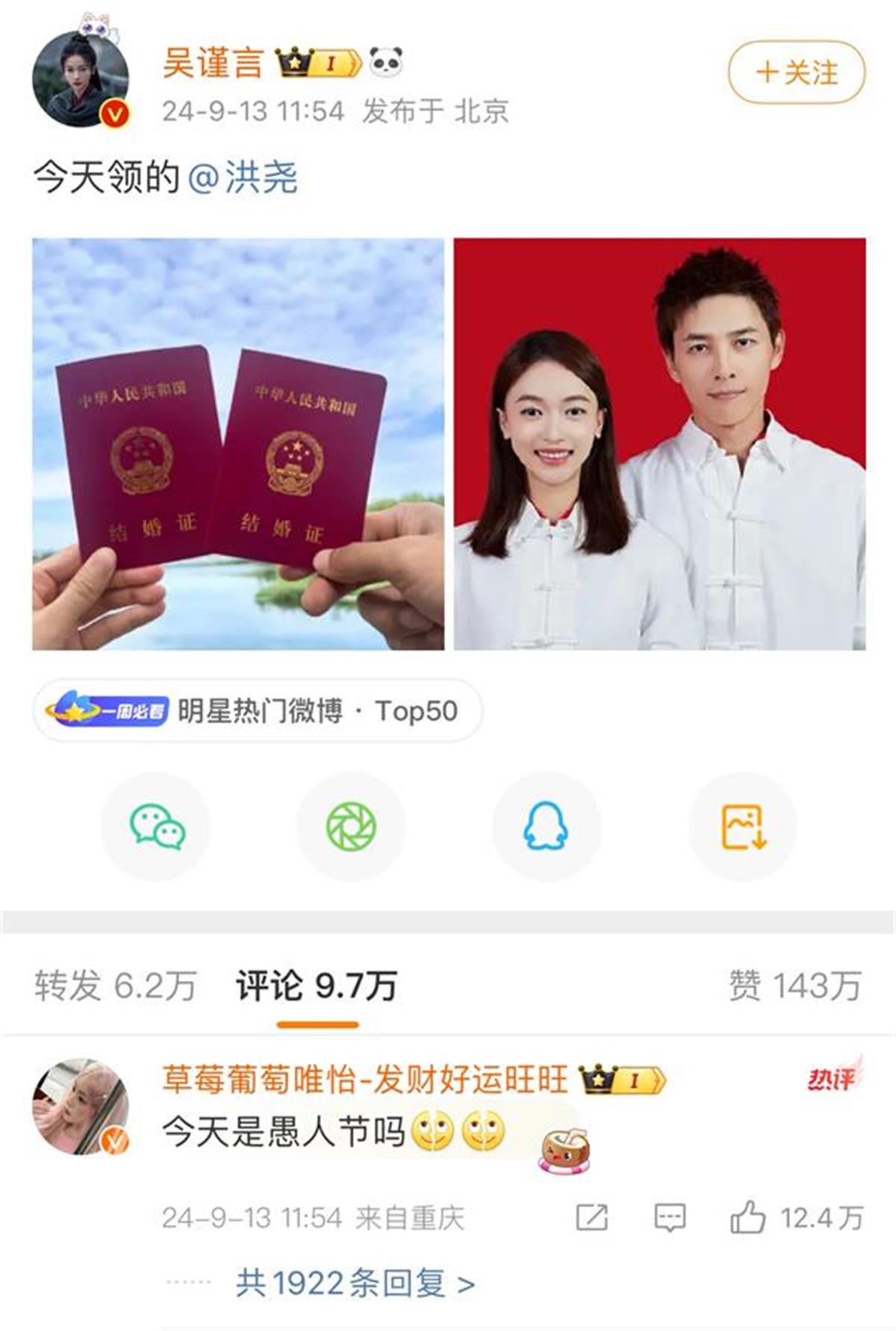Screen dimensions: 896x1331
Task: Open 吴谨言's profile avatar
Action: (x=81, y=79)
